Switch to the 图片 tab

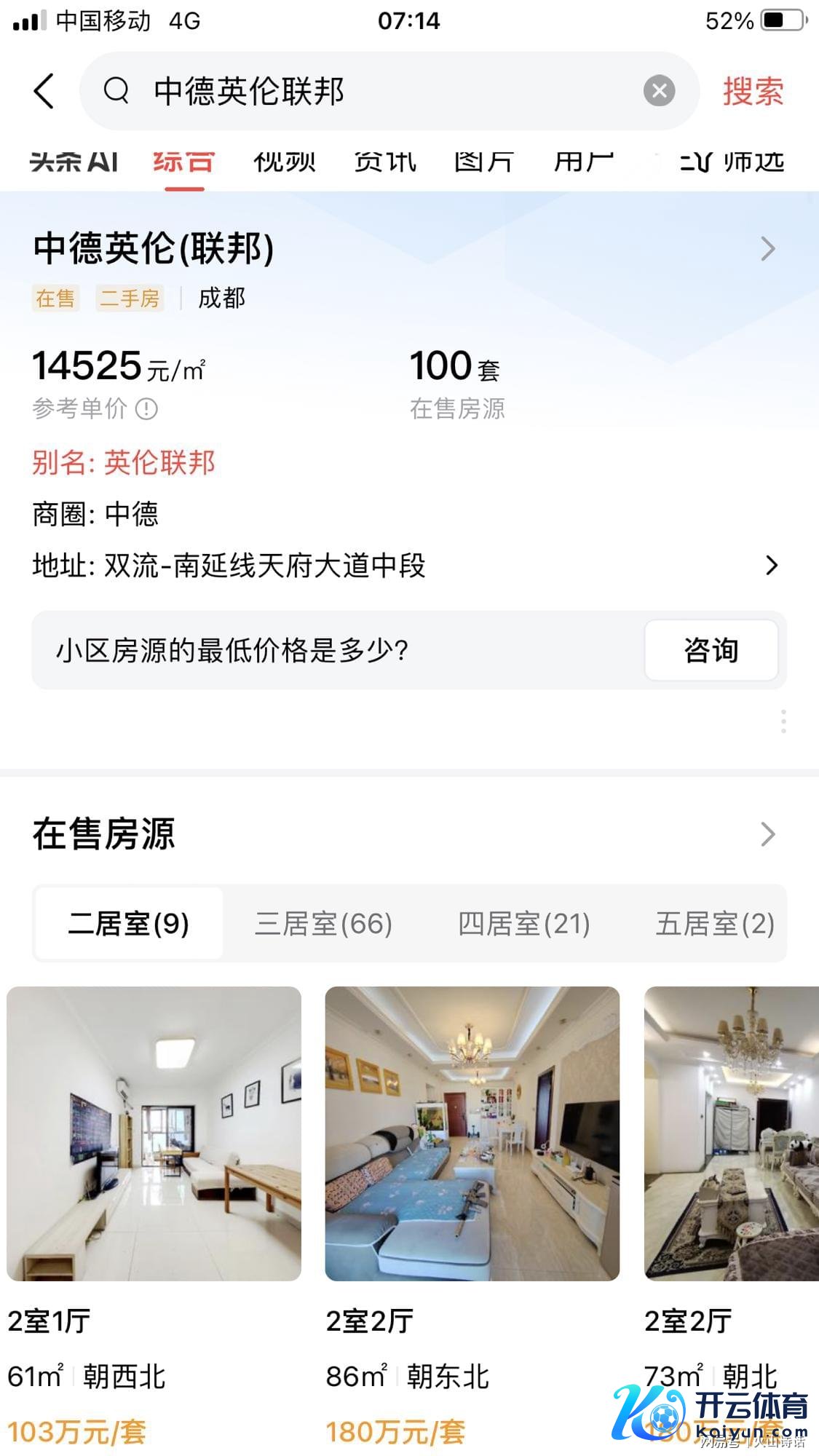pos(484,162)
